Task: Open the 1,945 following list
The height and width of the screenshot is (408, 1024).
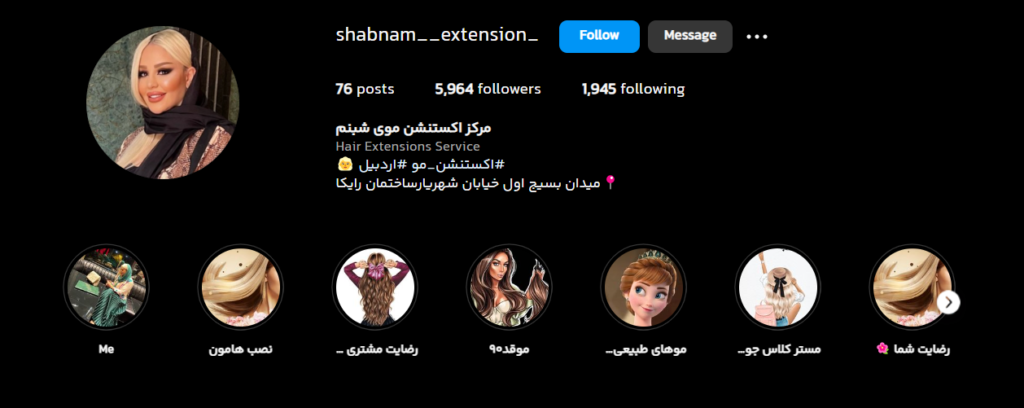Action: click(x=633, y=89)
